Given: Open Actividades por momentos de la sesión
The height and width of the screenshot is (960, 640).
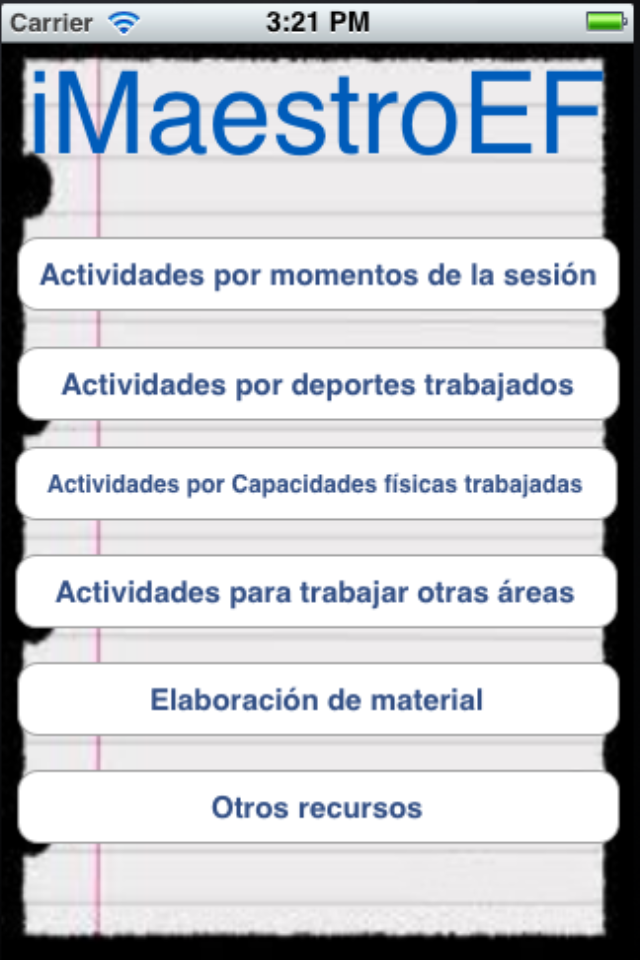Looking at the screenshot, I should point(318,274).
